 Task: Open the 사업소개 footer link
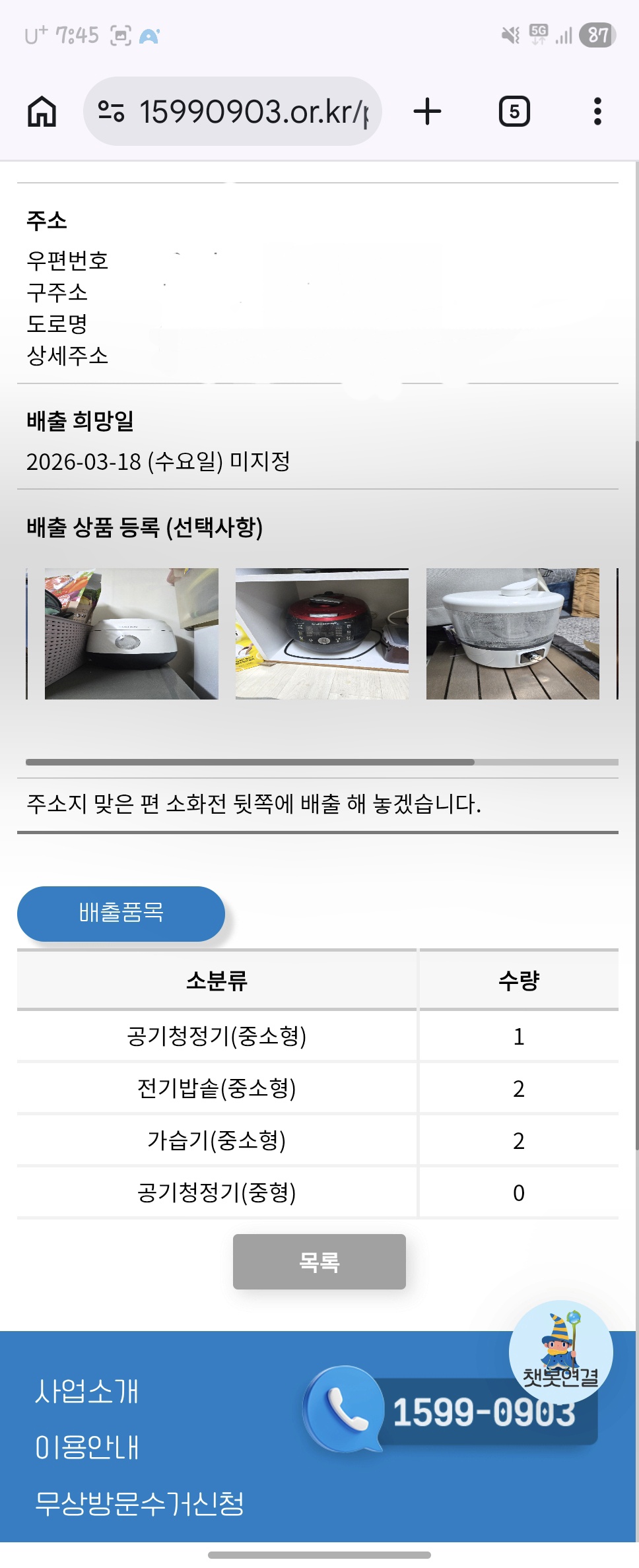click(x=86, y=1391)
